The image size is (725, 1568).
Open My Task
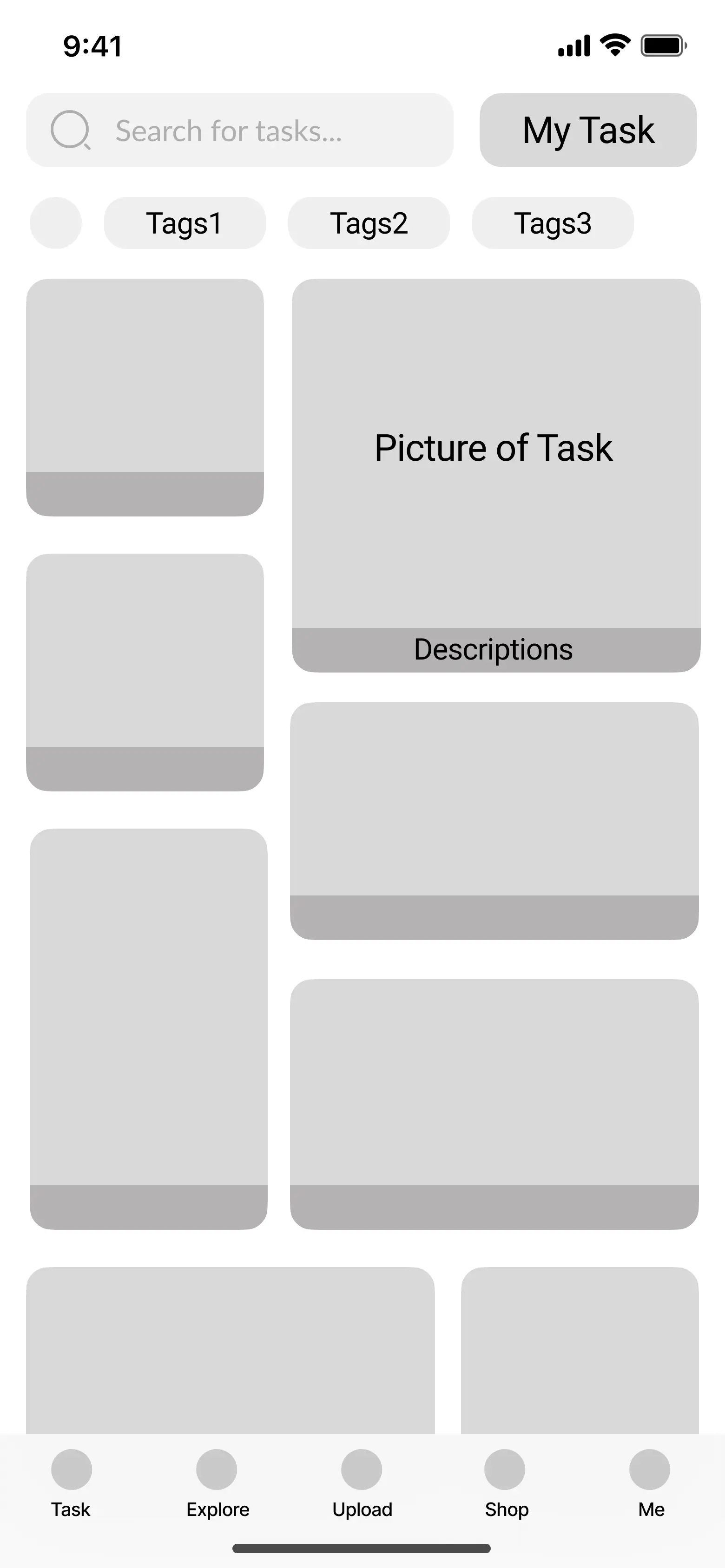click(x=587, y=130)
